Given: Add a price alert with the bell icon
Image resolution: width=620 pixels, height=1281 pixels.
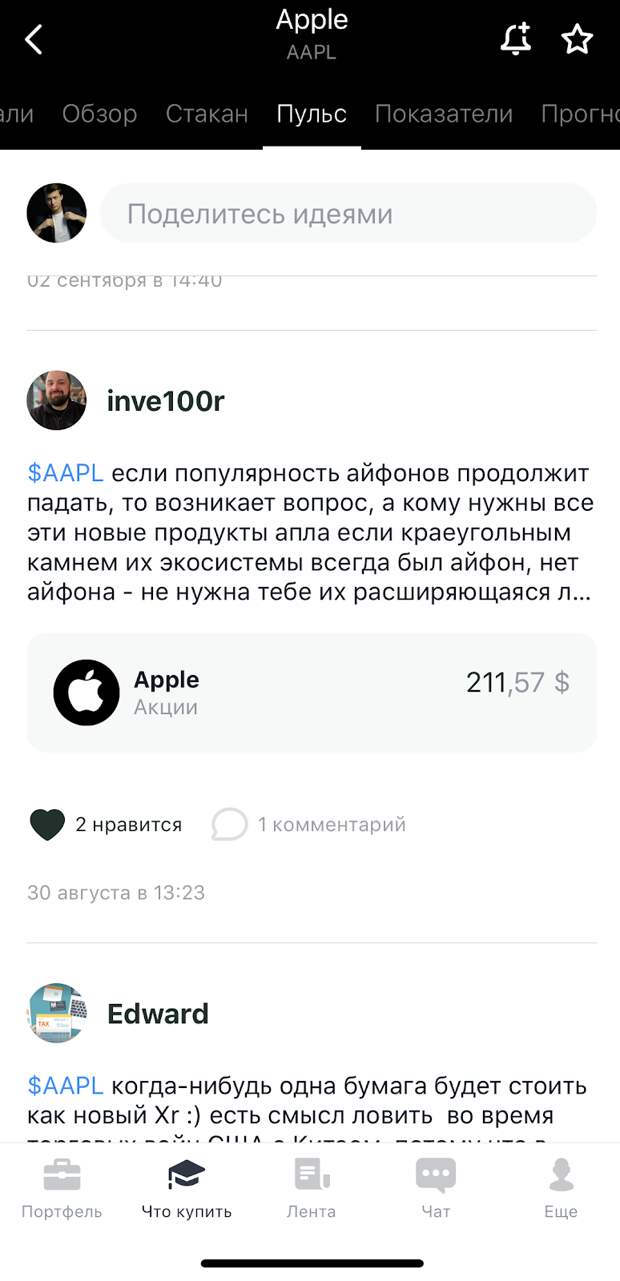Looking at the screenshot, I should (516, 40).
